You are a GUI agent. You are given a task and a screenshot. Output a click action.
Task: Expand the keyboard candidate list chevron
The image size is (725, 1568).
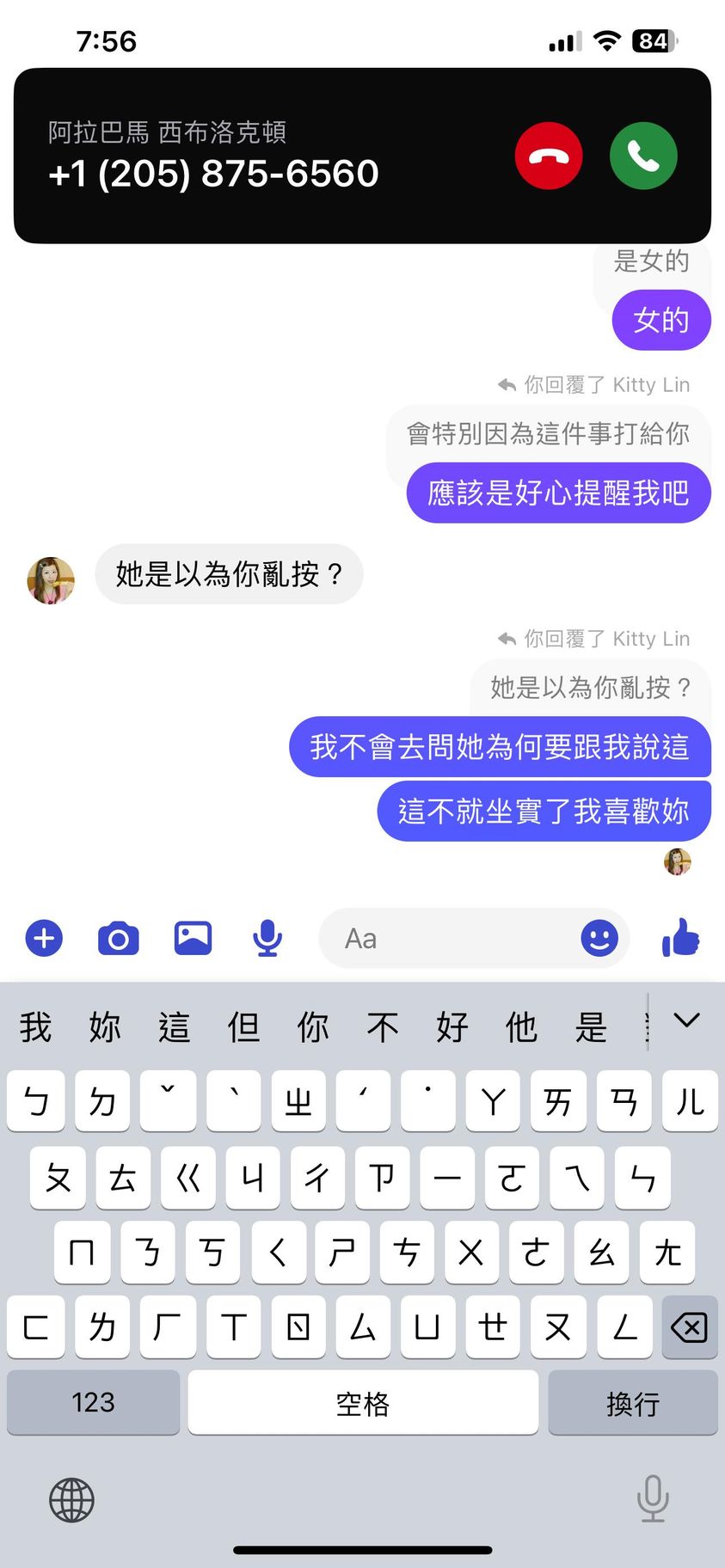[686, 1021]
